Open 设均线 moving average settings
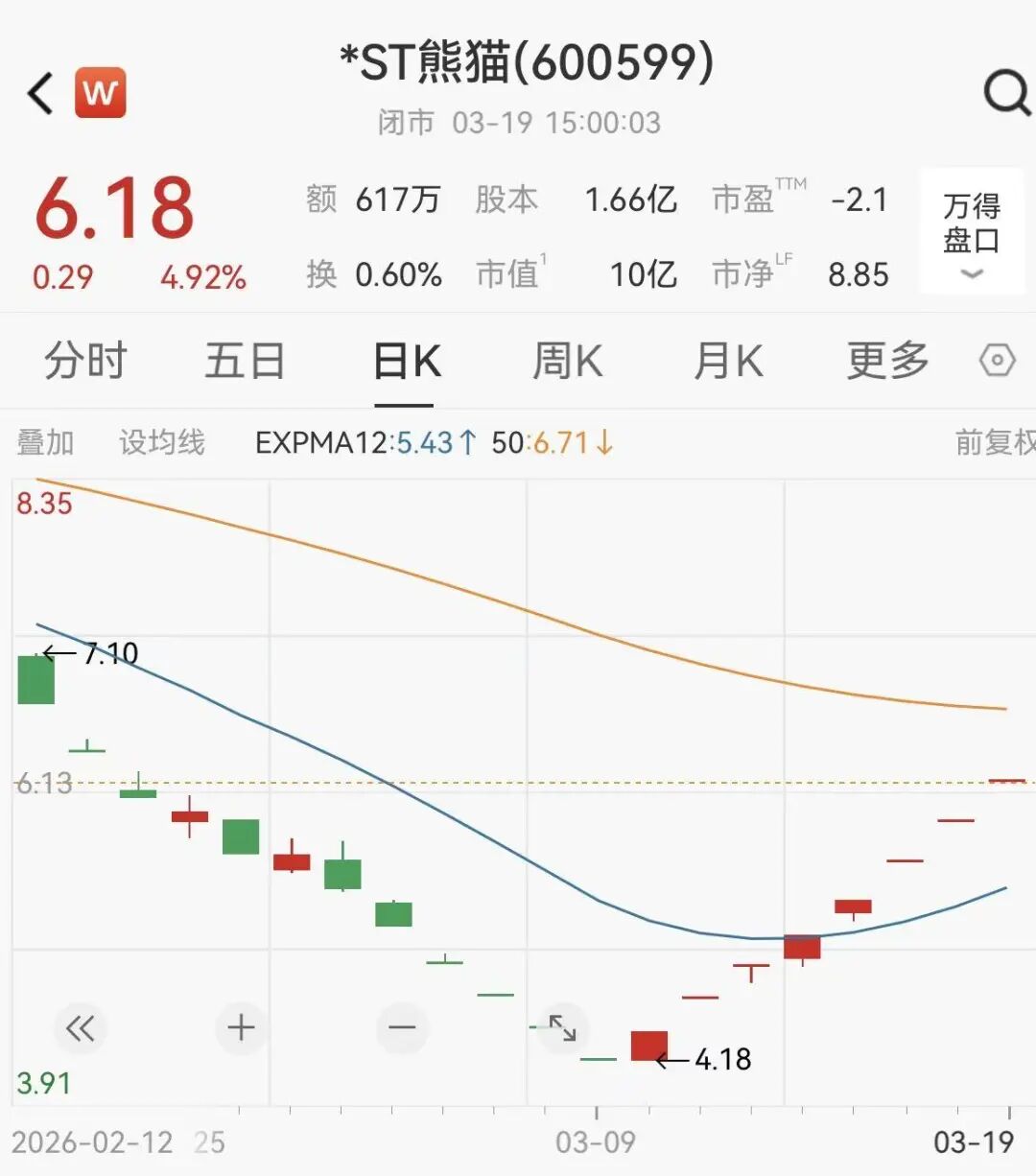The height and width of the screenshot is (1176, 1036). point(161,442)
